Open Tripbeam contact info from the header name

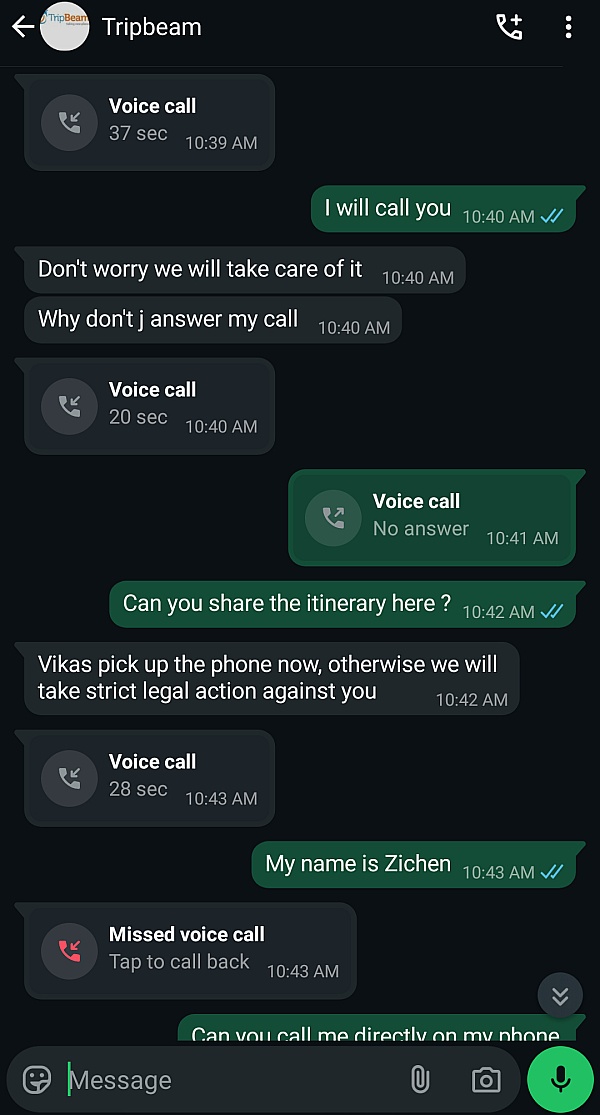coord(152,27)
